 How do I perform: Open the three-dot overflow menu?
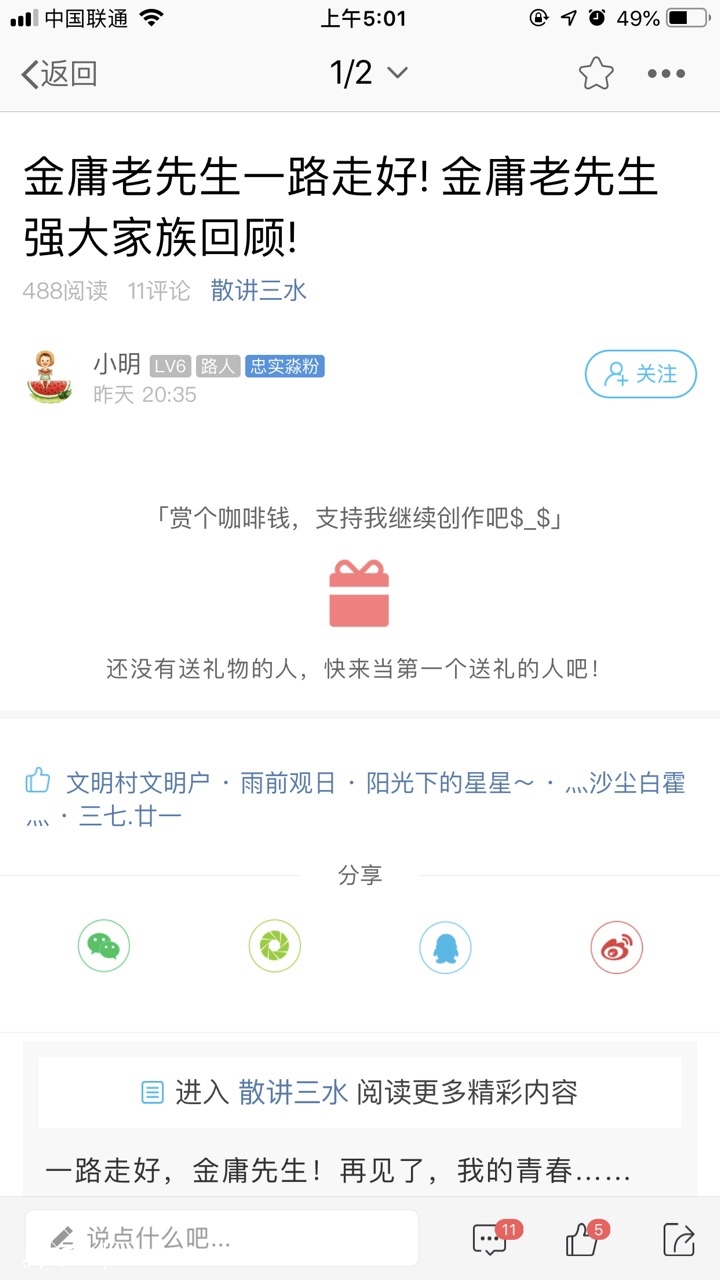pyautogui.click(x=666, y=73)
